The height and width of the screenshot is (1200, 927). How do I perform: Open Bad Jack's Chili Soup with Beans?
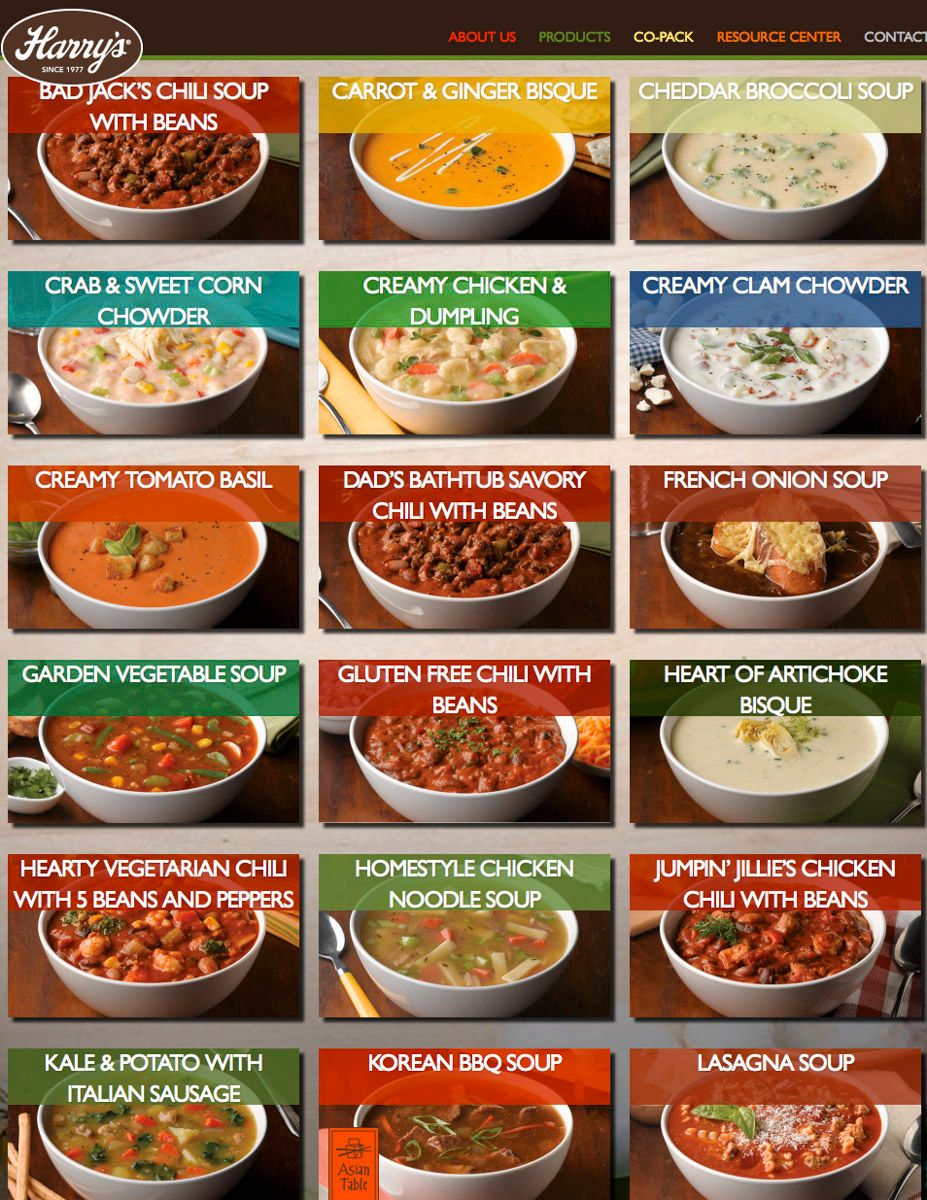pyautogui.click(x=154, y=160)
